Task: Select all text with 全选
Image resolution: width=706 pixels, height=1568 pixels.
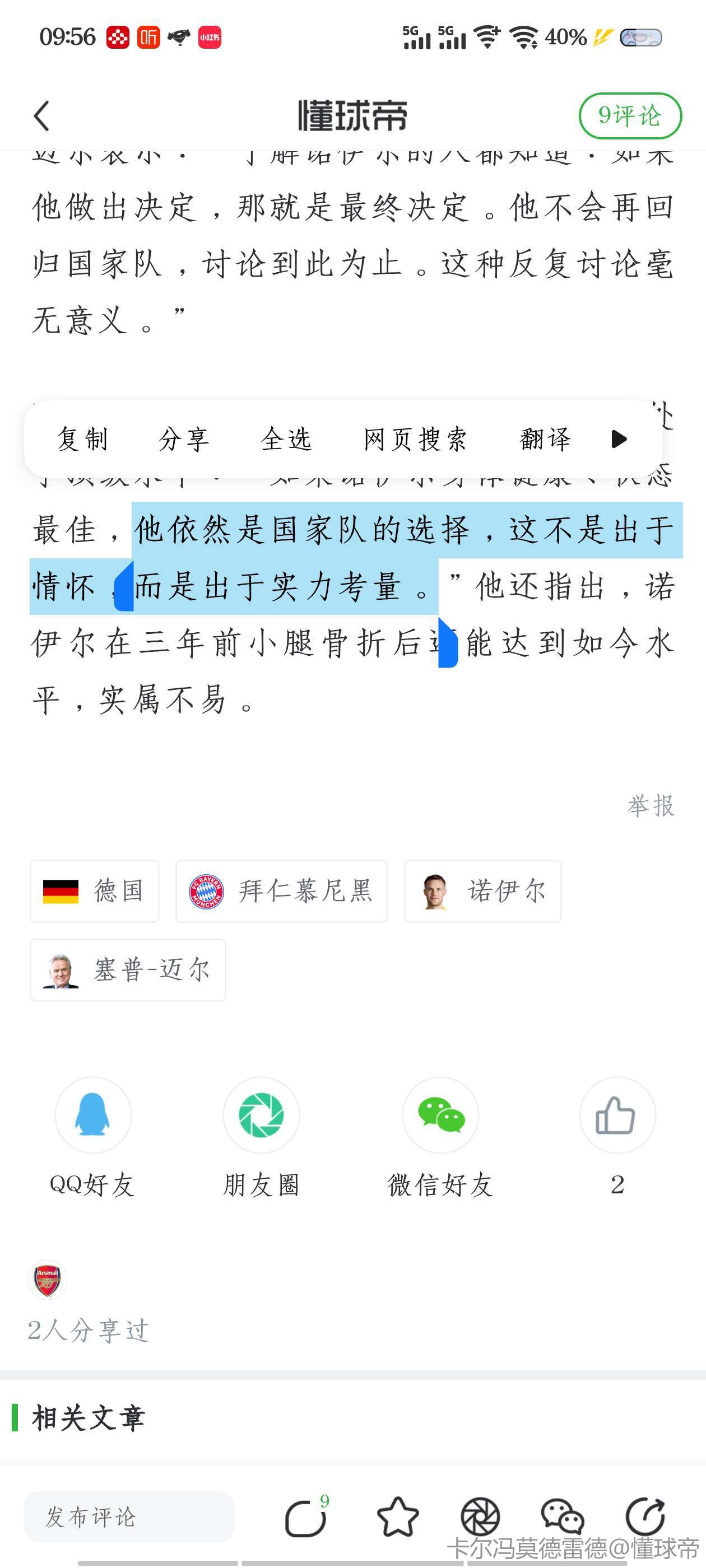Action: tap(286, 439)
